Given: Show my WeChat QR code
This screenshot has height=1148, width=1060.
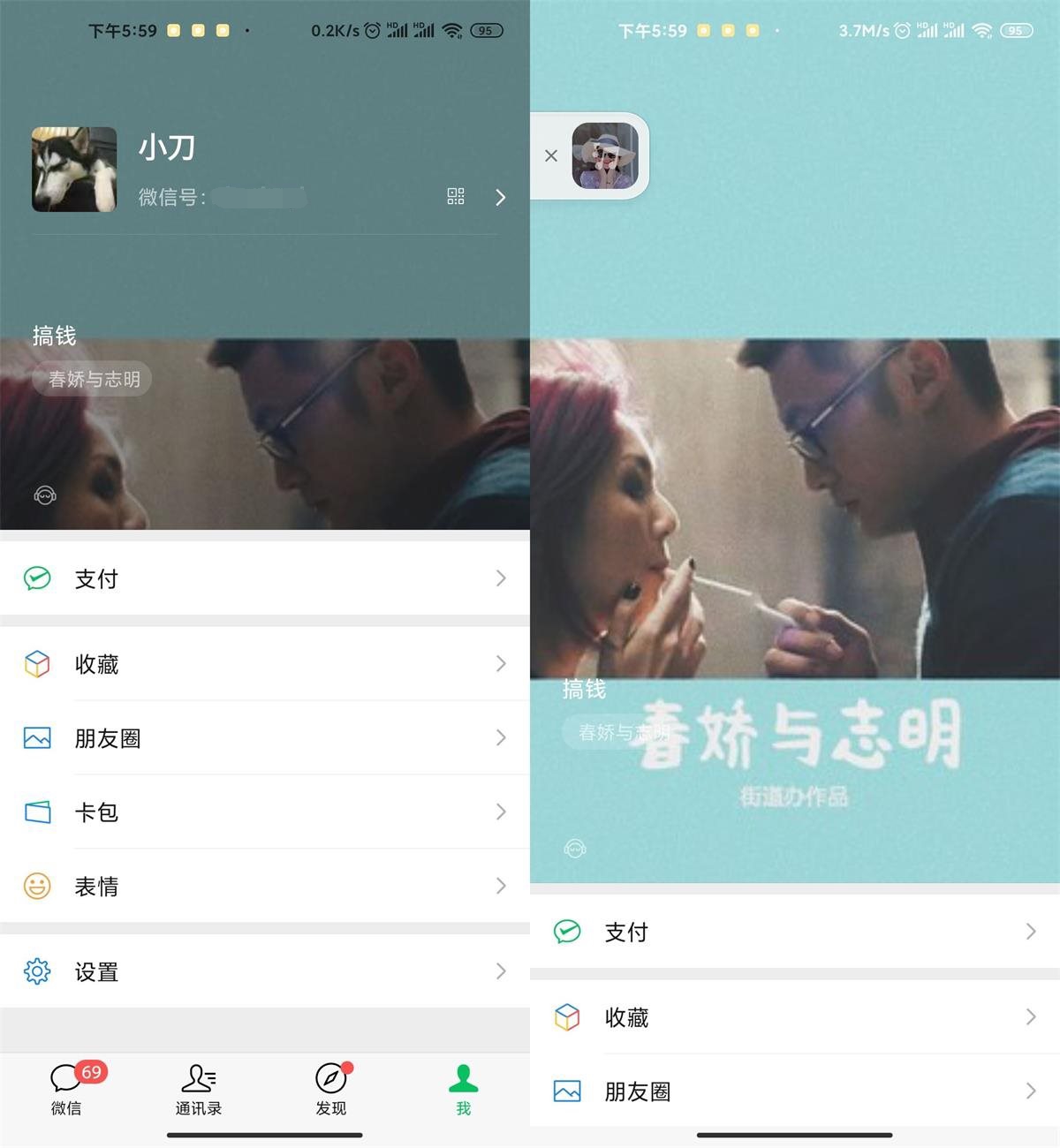Looking at the screenshot, I should [456, 196].
